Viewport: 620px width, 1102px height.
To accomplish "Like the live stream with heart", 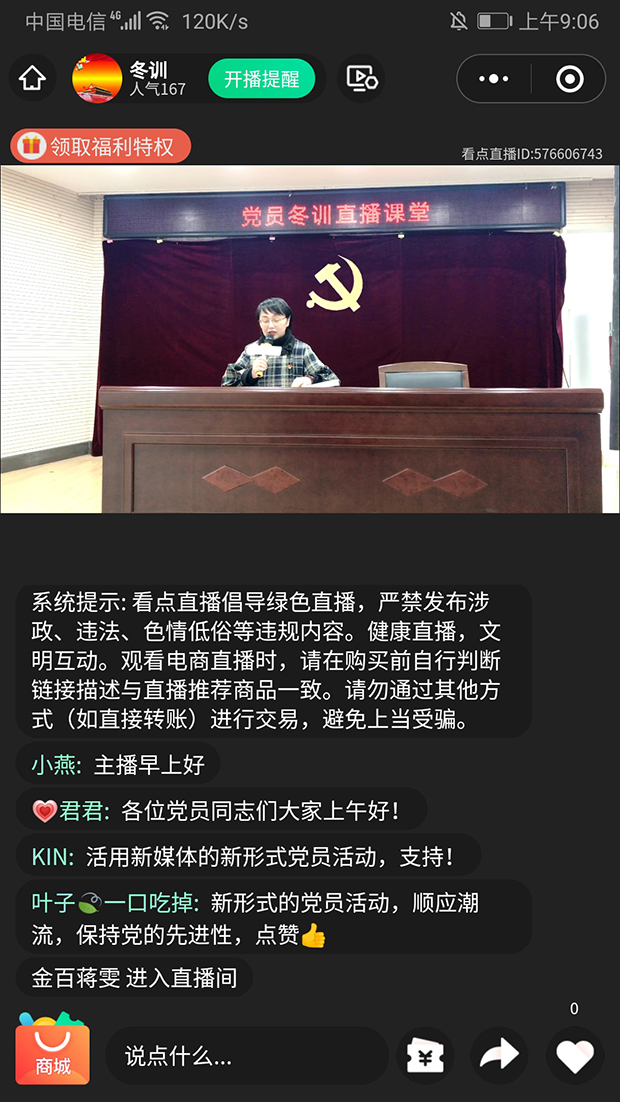I will [575, 1056].
